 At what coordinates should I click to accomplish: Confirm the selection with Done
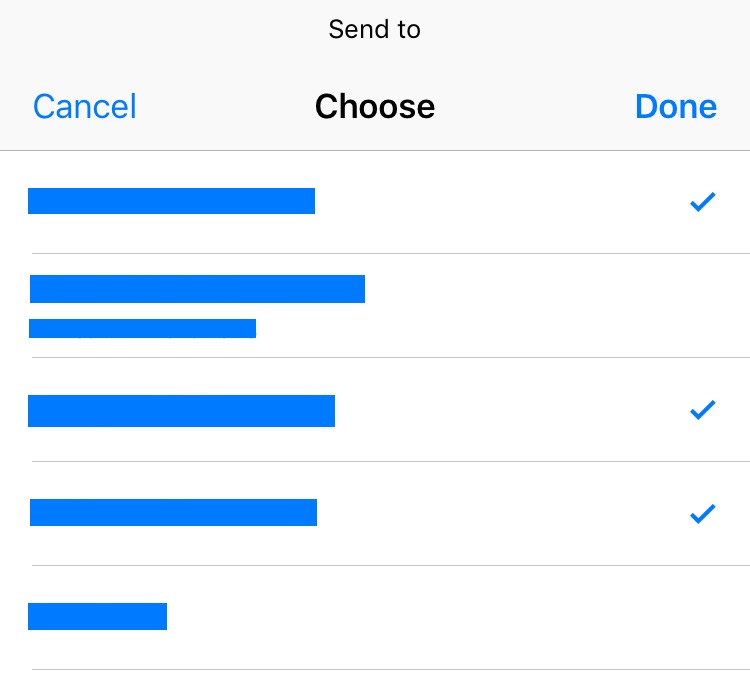point(675,107)
